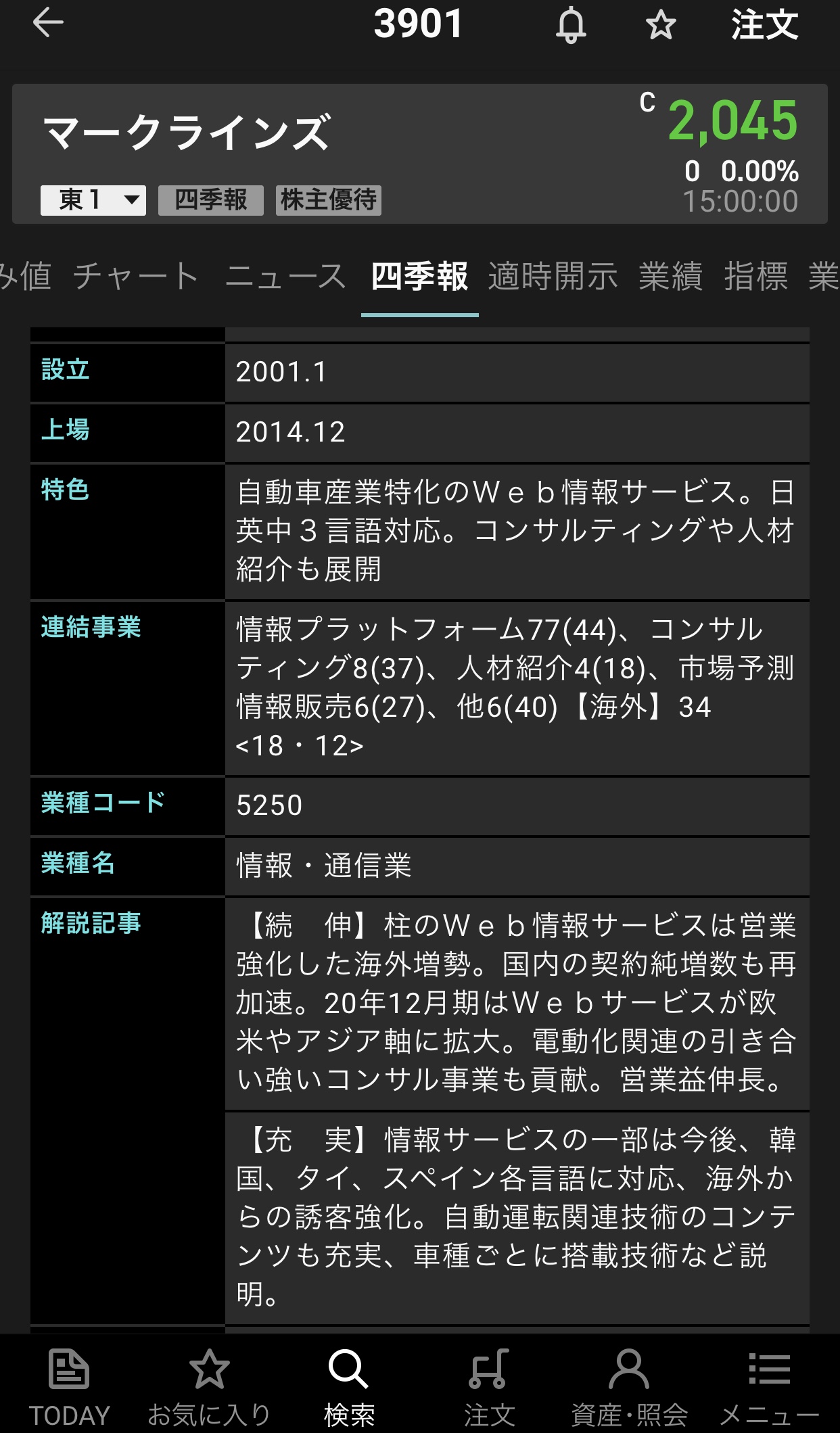Select the 四季報 chip under company name

click(x=210, y=200)
